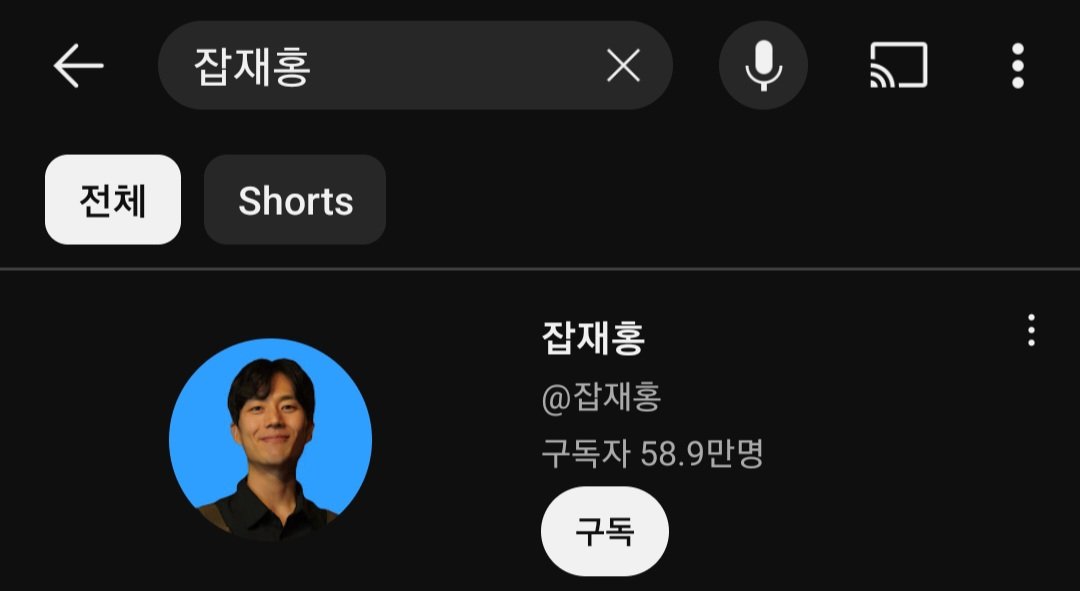Subscribe with the 구독 button
Viewport: 1080px width, 591px height.
(x=604, y=531)
